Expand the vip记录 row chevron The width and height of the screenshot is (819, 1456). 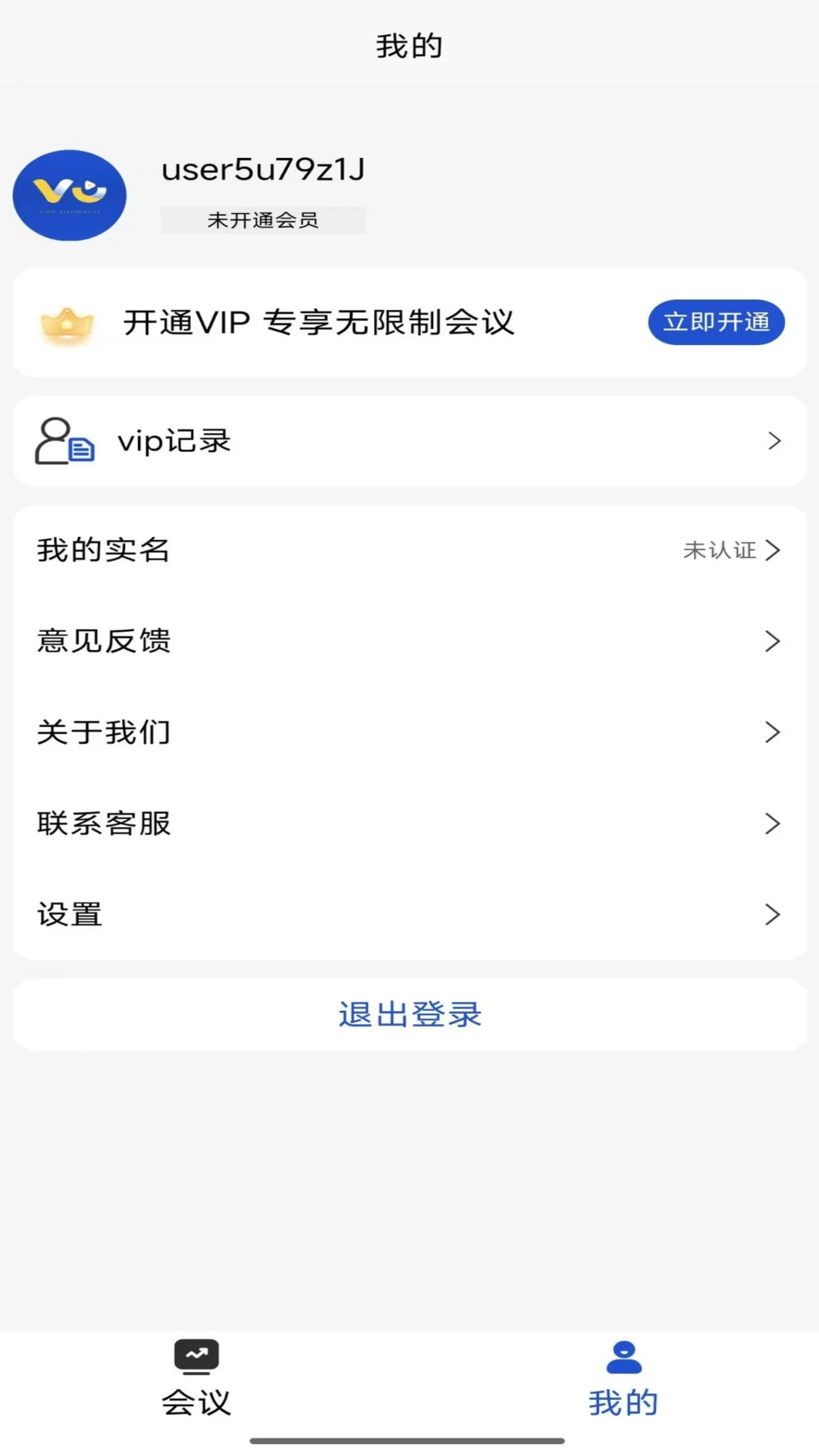(x=773, y=441)
